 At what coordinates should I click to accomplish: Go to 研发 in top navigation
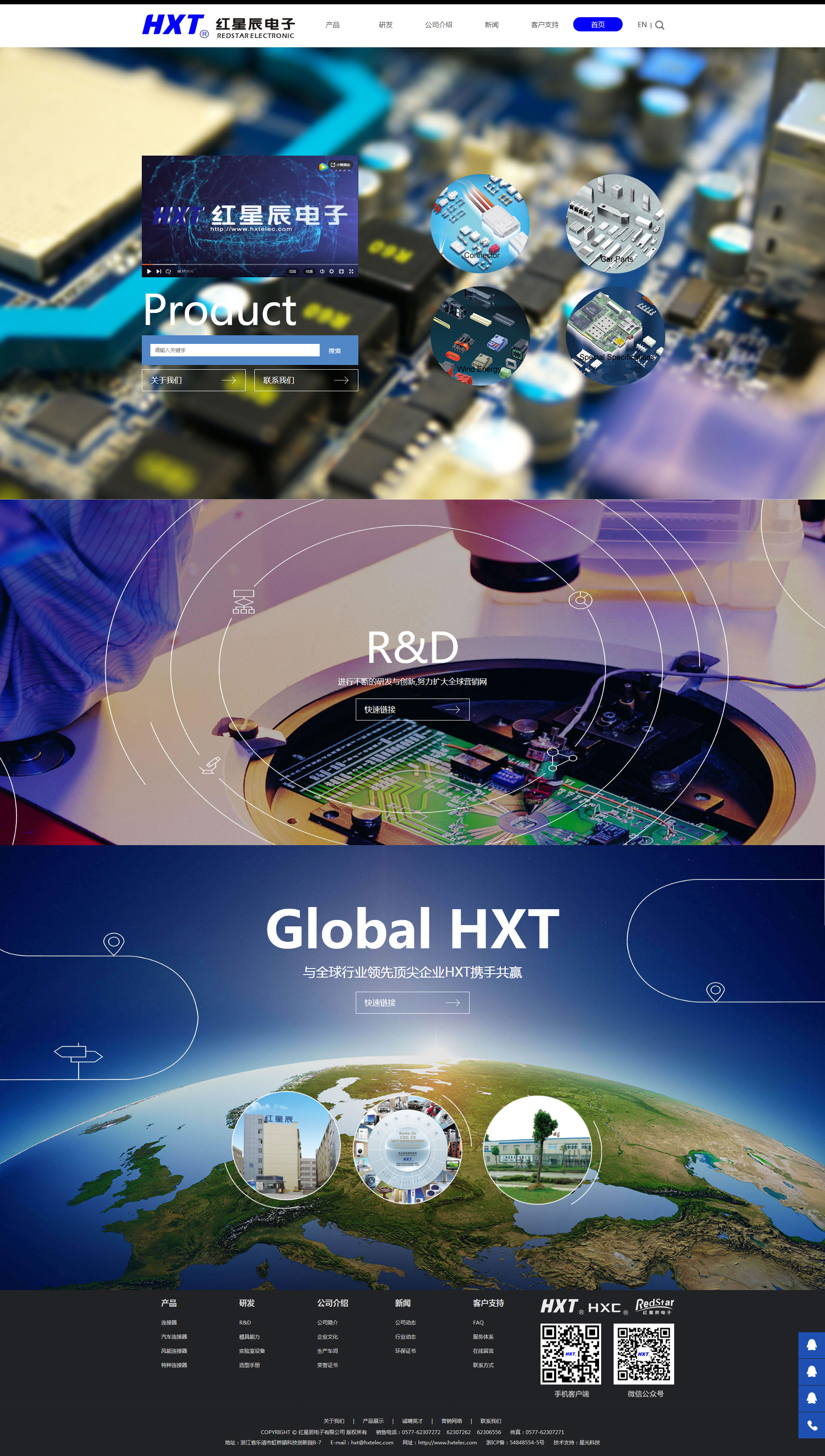[385, 25]
